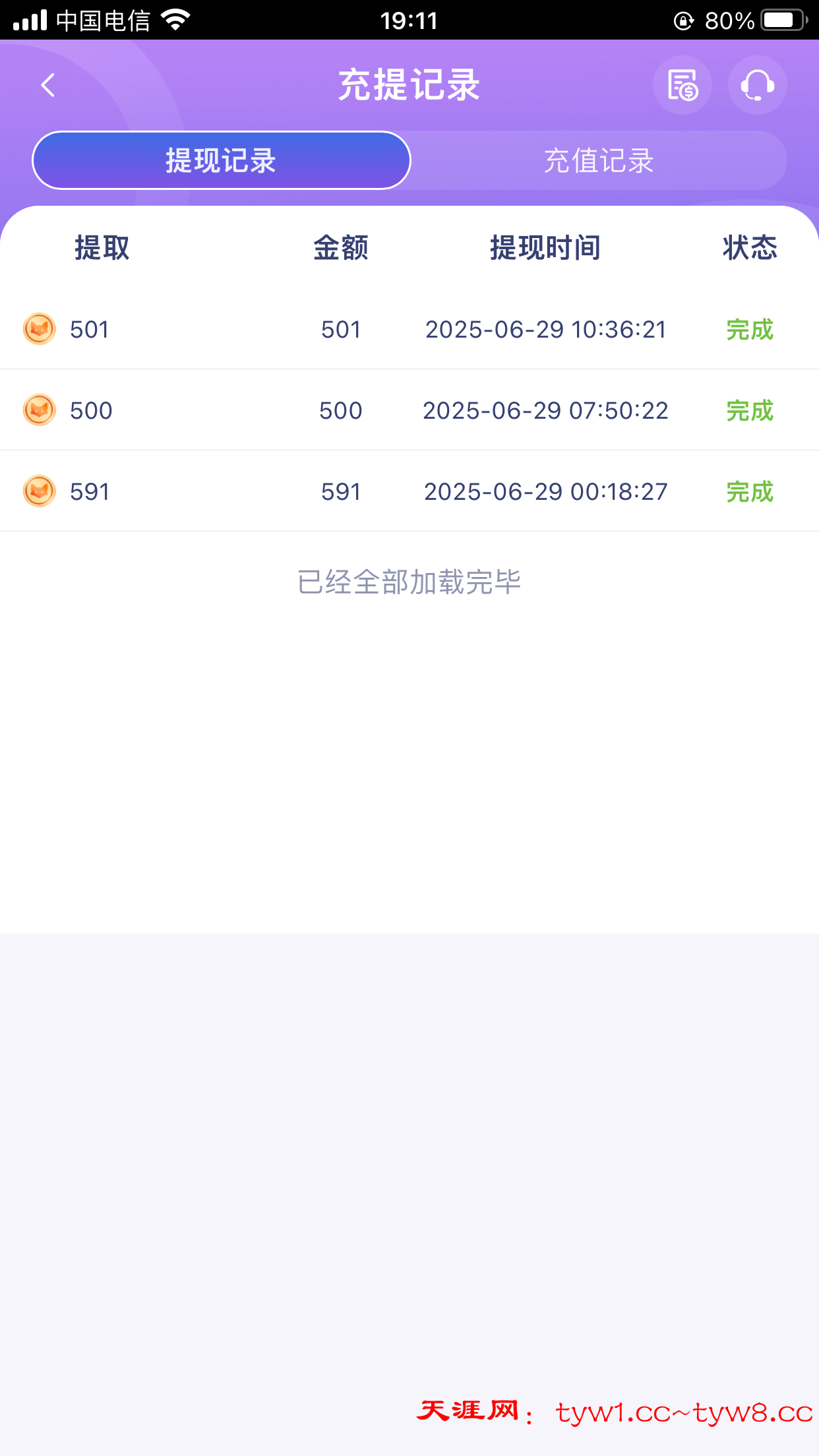Tap the 充提记录 page title
819x1456 pixels.
pyautogui.click(x=409, y=84)
